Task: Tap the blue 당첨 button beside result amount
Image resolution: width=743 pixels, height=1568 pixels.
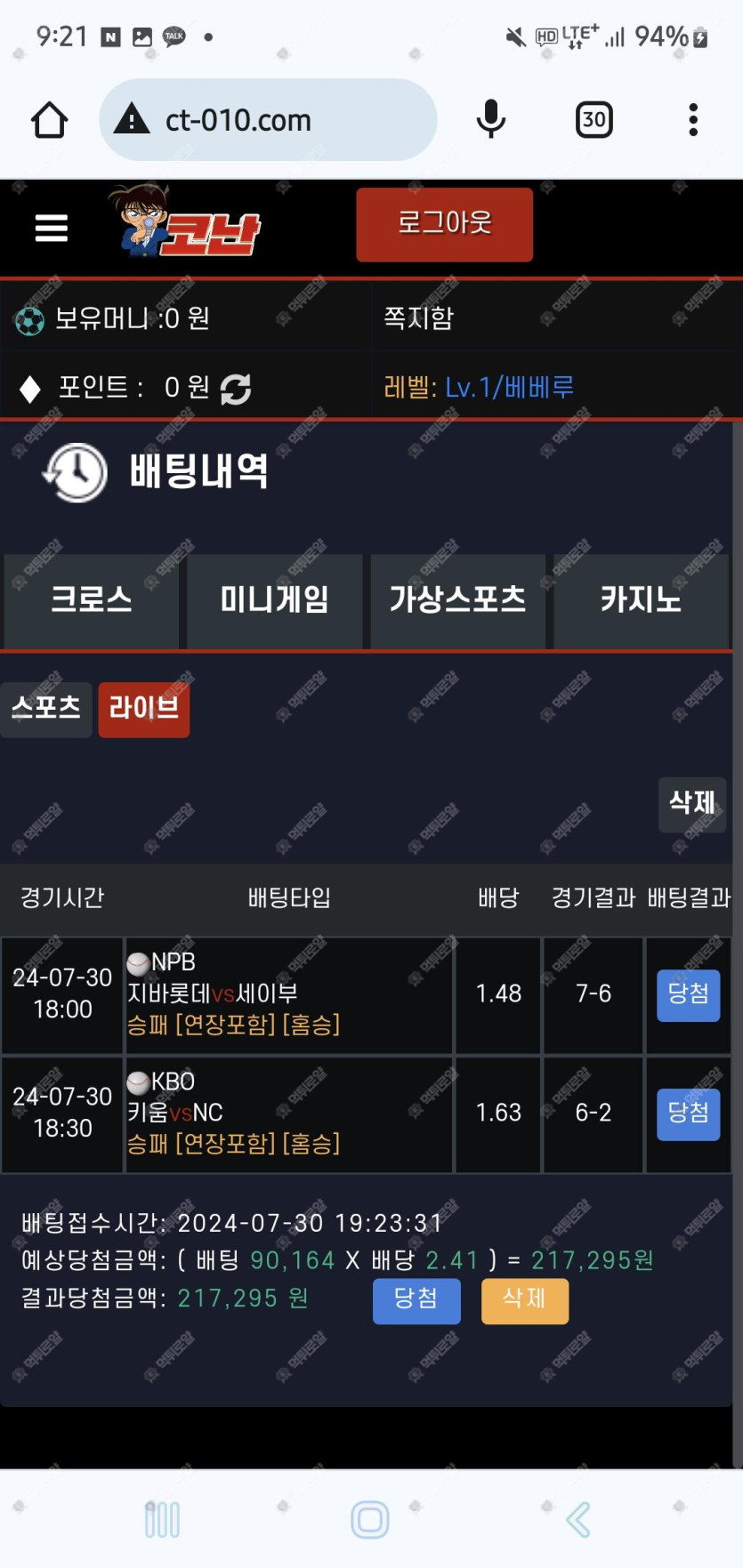Action: (416, 1300)
